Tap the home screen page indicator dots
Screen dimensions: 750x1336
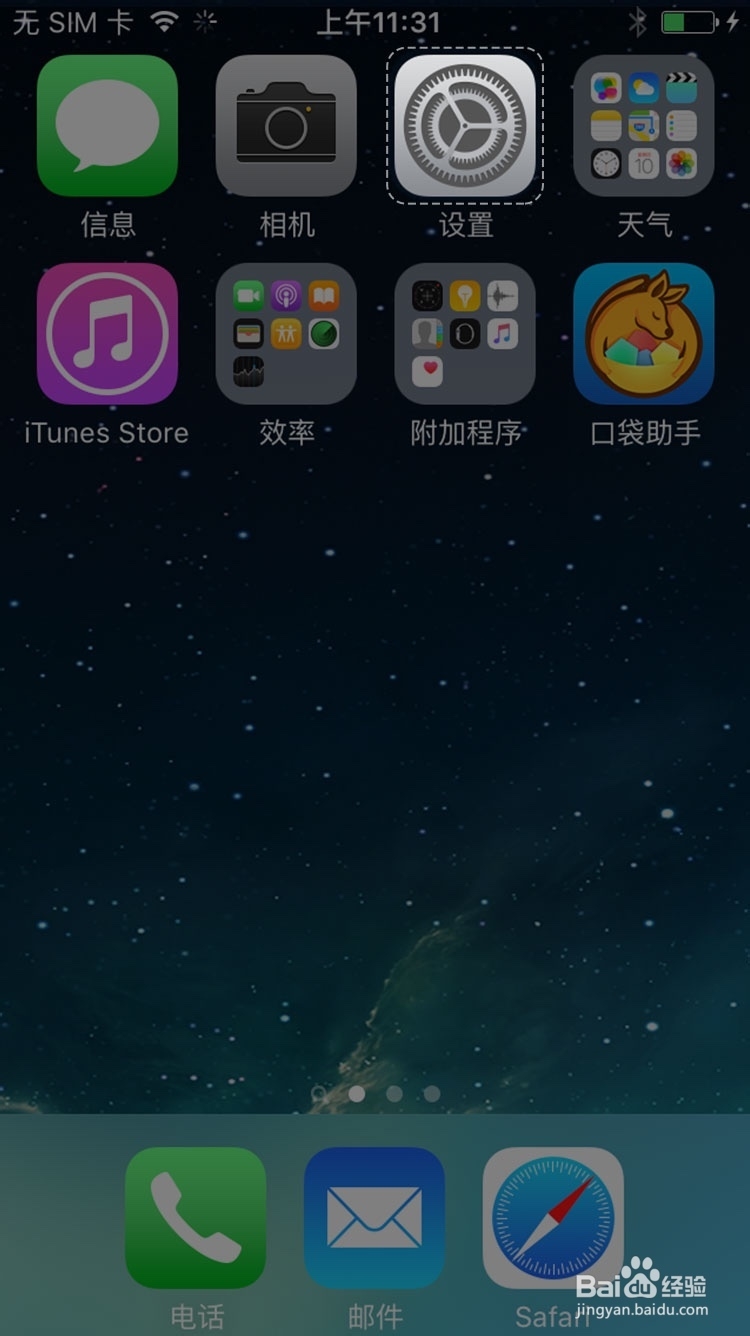pos(375,1094)
